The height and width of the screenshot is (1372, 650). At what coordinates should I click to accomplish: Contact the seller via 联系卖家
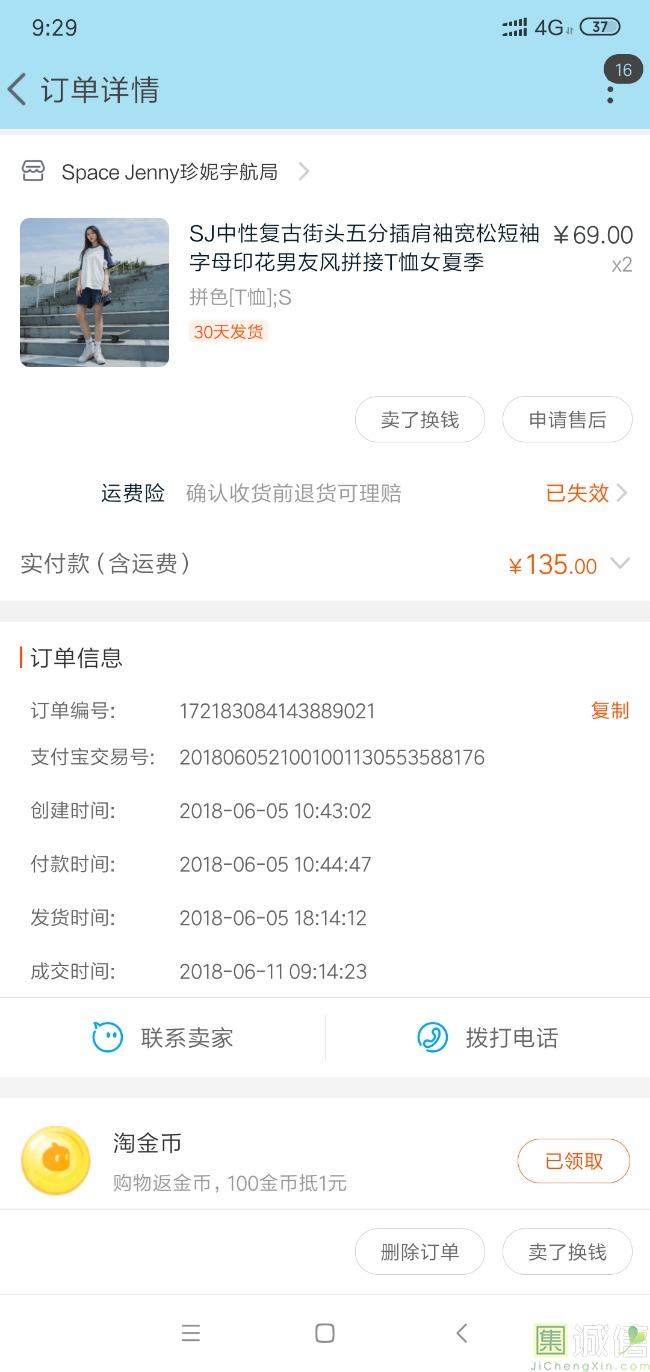pos(163,1038)
